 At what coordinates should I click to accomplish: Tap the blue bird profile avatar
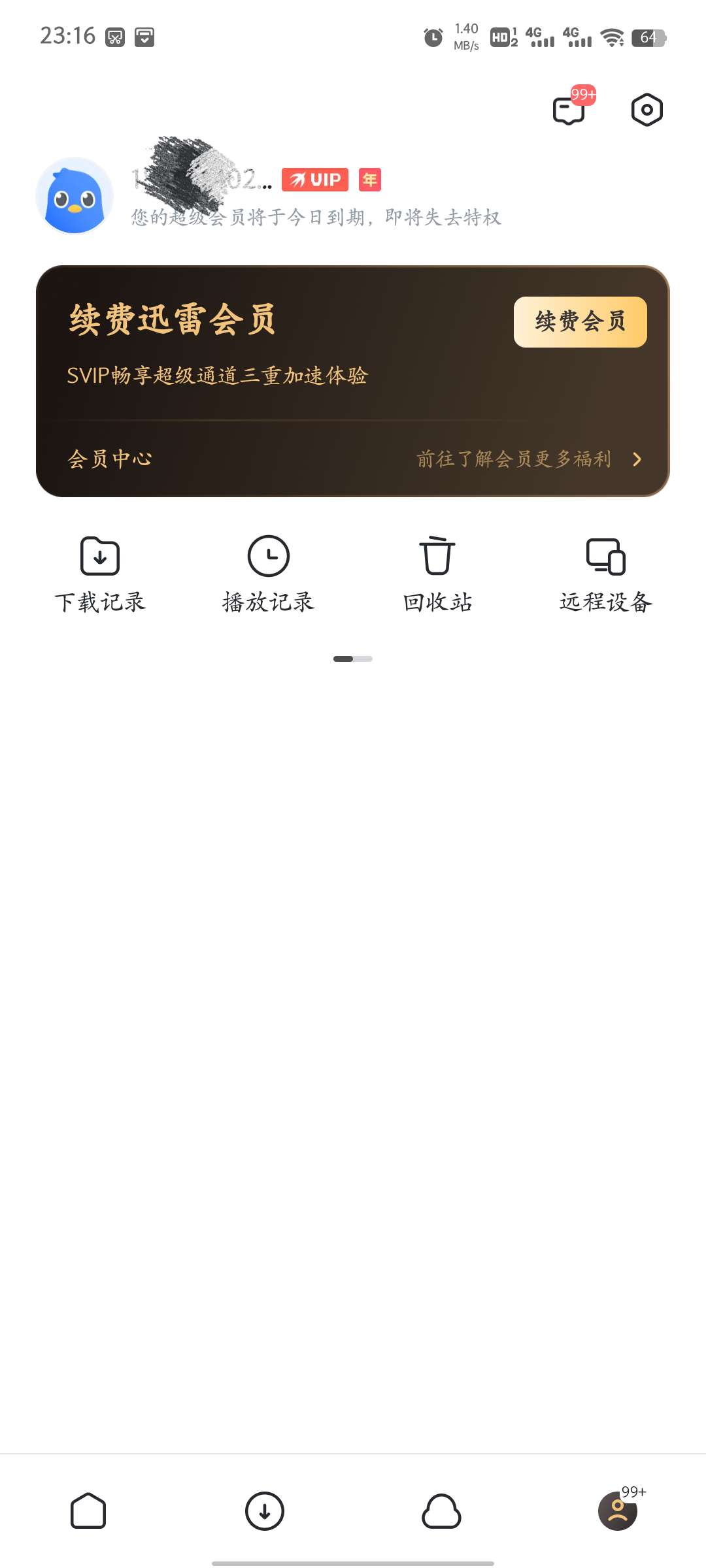75,195
